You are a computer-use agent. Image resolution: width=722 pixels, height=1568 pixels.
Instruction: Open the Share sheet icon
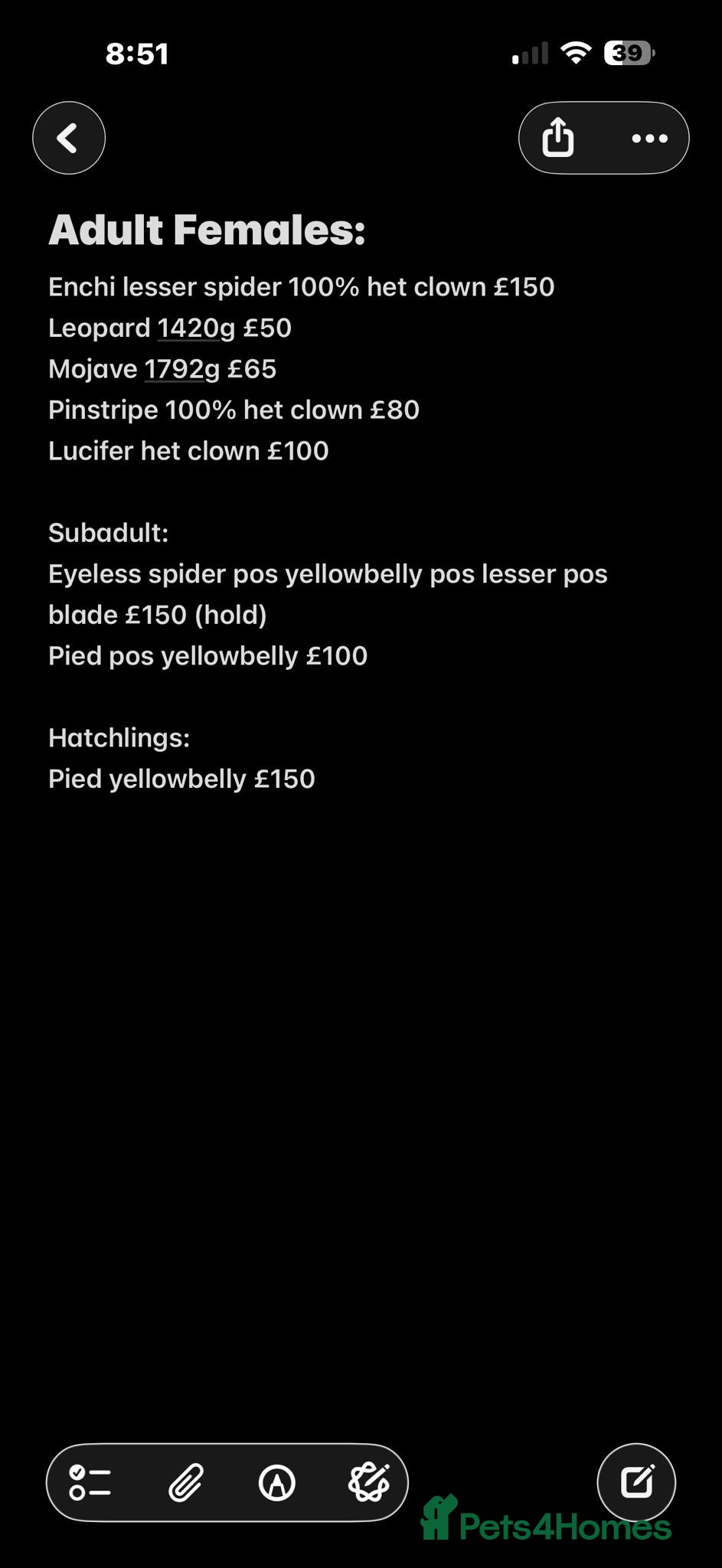pyautogui.click(x=558, y=138)
